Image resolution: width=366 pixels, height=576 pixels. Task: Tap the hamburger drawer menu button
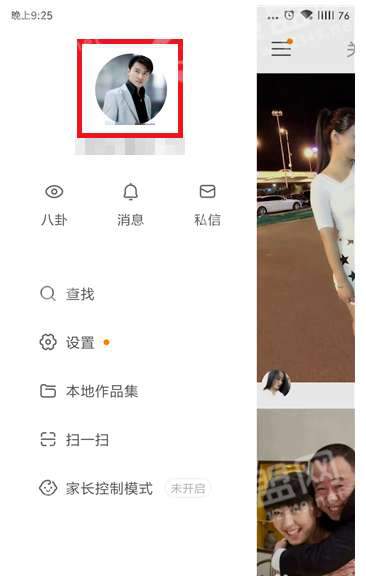pos(281,48)
